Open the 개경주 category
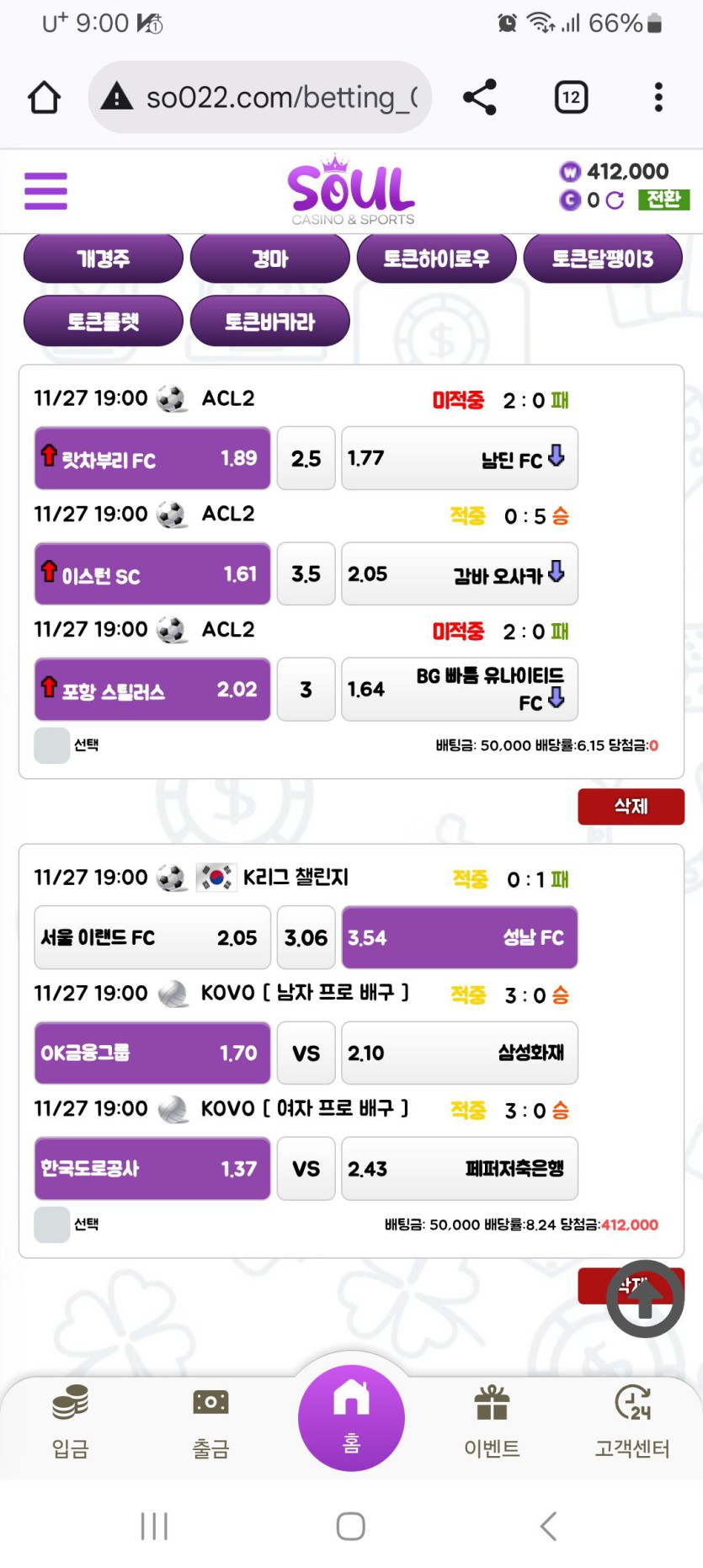The height and width of the screenshot is (1568, 703). click(103, 259)
